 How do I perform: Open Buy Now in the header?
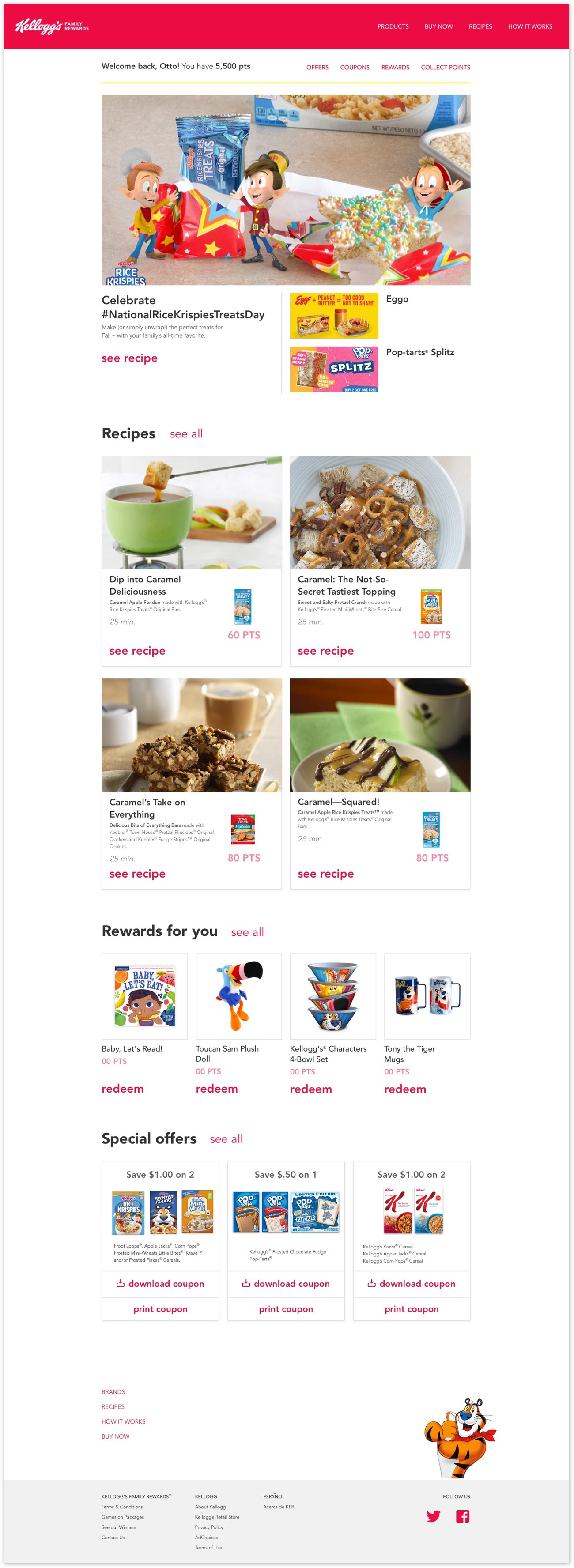[x=438, y=27]
